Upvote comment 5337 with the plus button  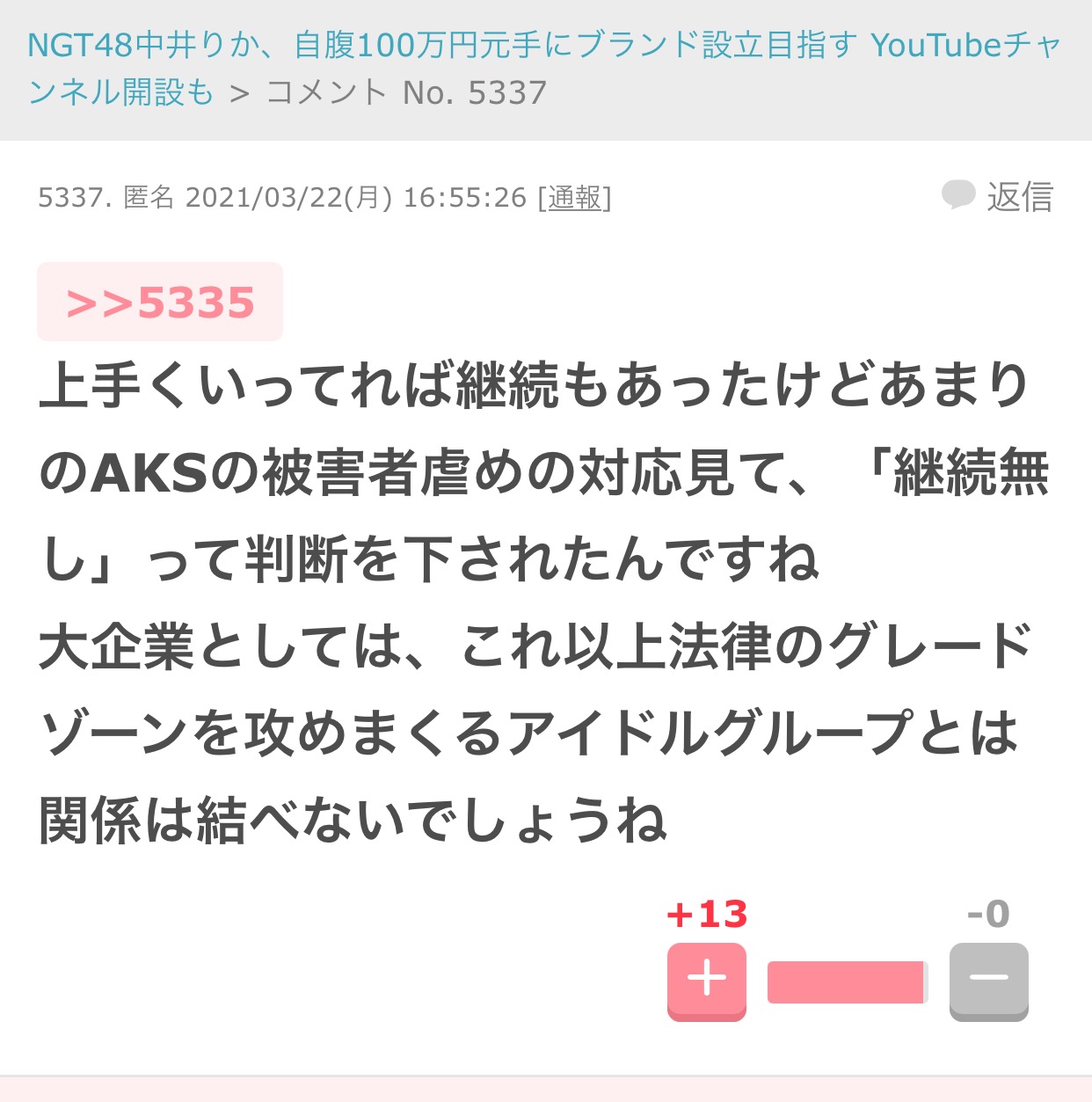(x=706, y=980)
